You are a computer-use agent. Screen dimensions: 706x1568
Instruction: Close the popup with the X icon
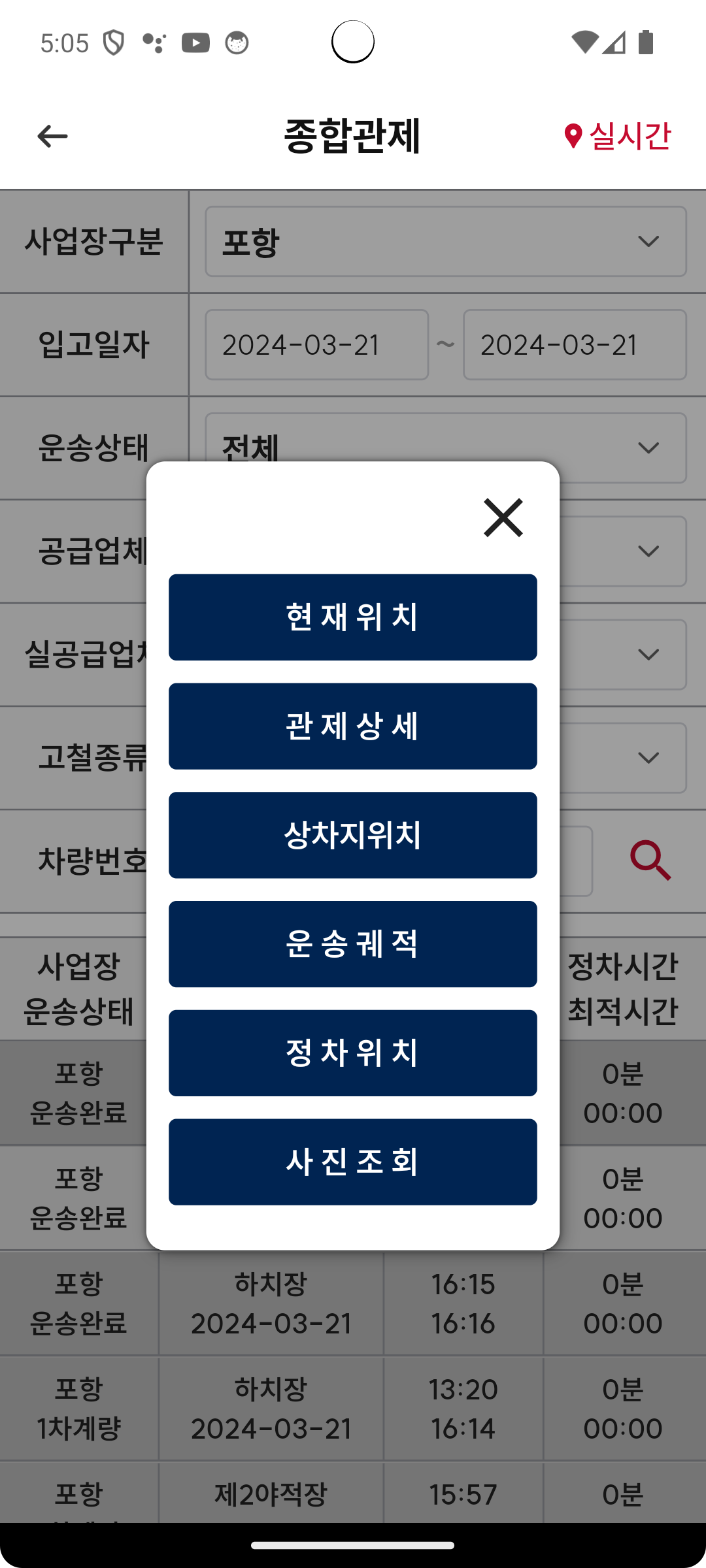coord(503,517)
